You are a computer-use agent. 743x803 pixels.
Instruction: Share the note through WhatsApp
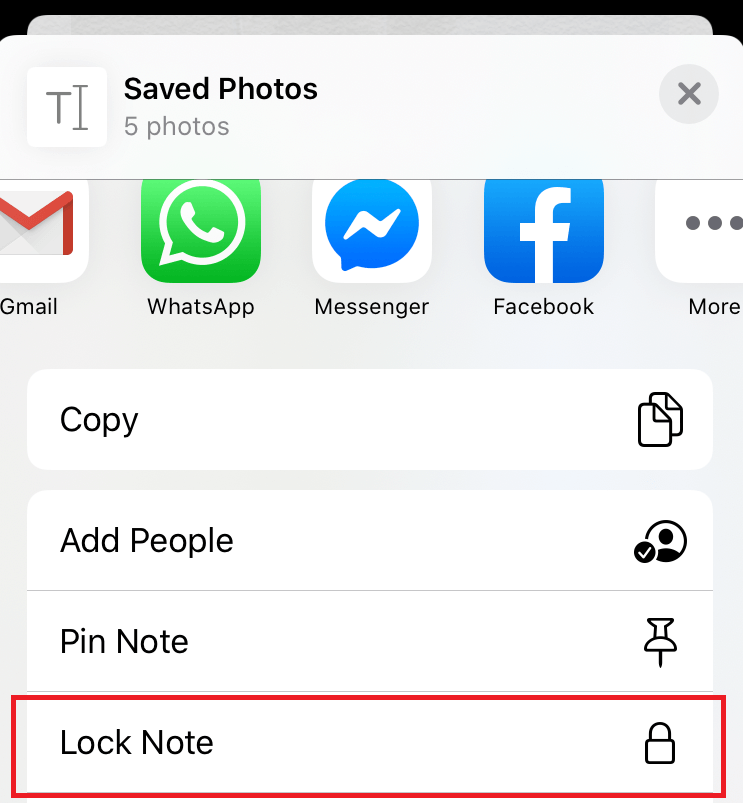tap(200, 228)
